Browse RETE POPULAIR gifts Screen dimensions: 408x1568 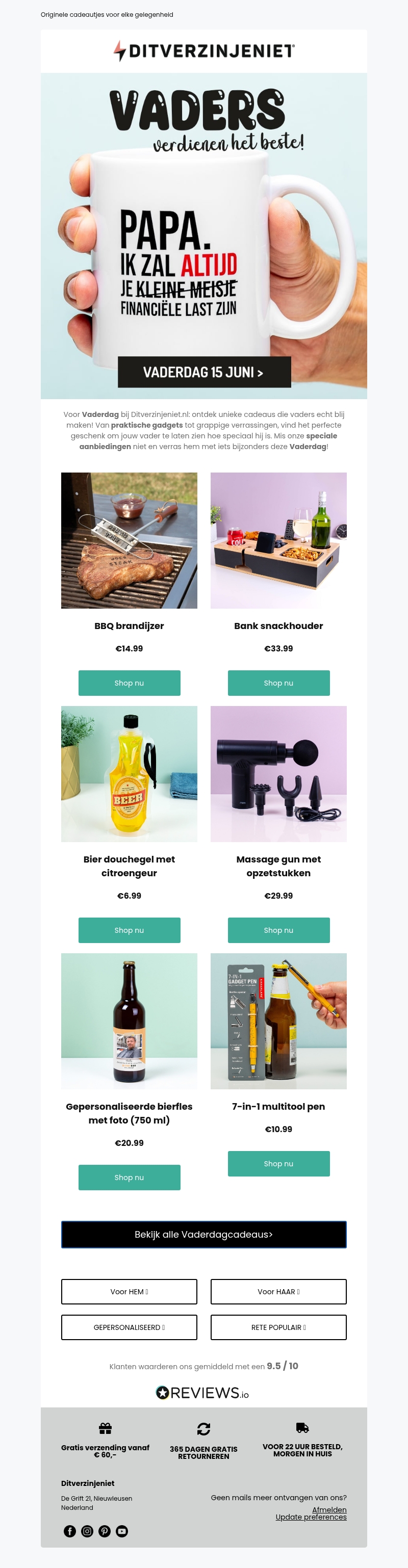(278, 1327)
